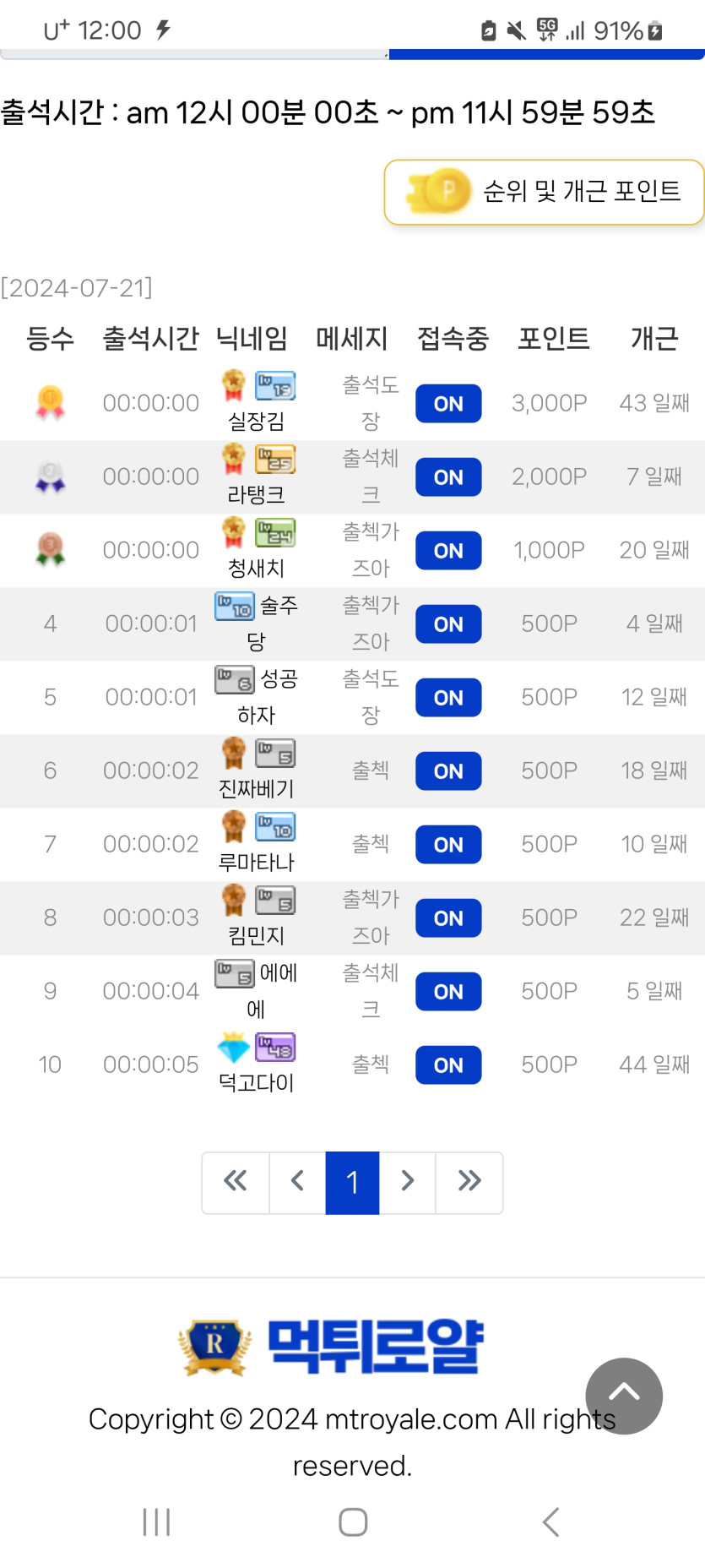Tap the scroll-to-top arrow button

click(623, 1395)
